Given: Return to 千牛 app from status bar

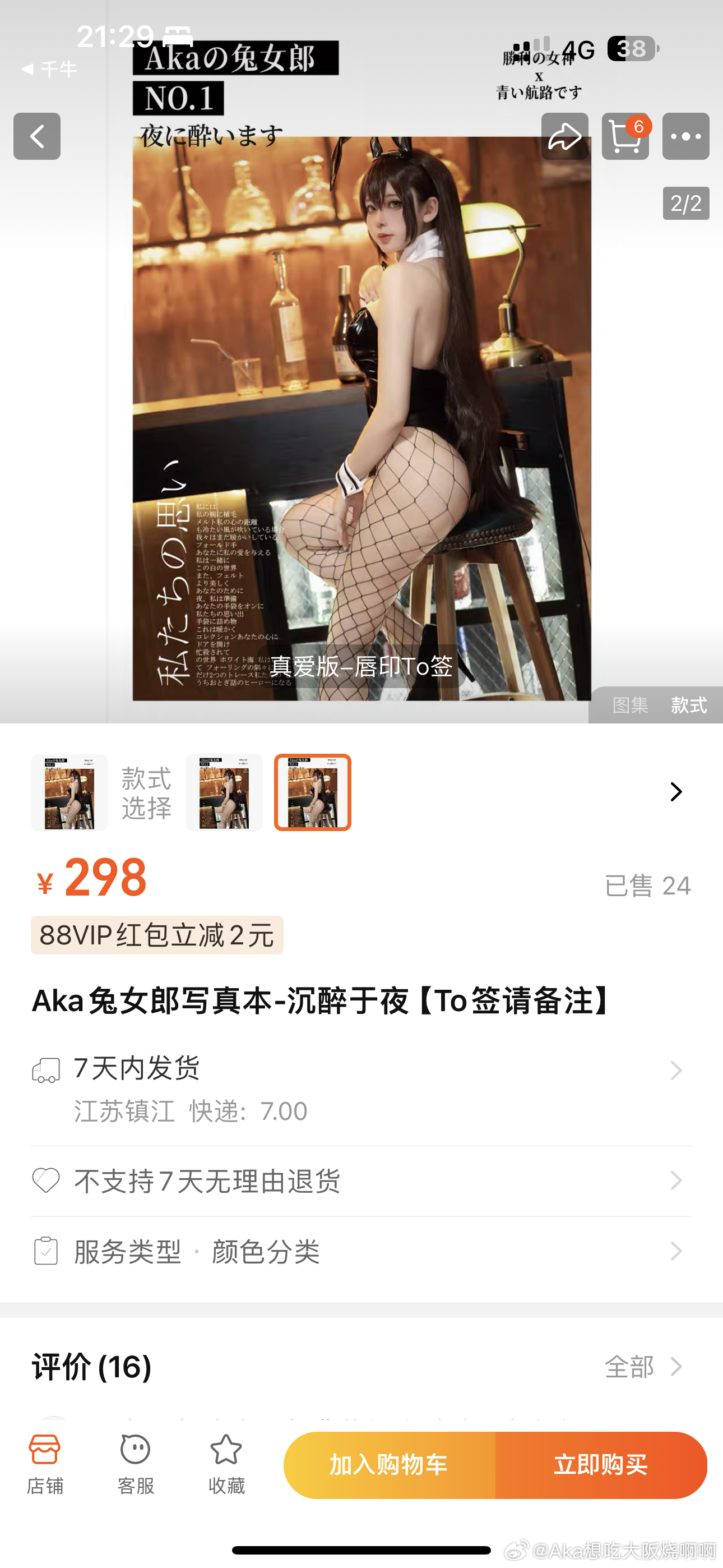Looking at the screenshot, I should tap(49, 70).
